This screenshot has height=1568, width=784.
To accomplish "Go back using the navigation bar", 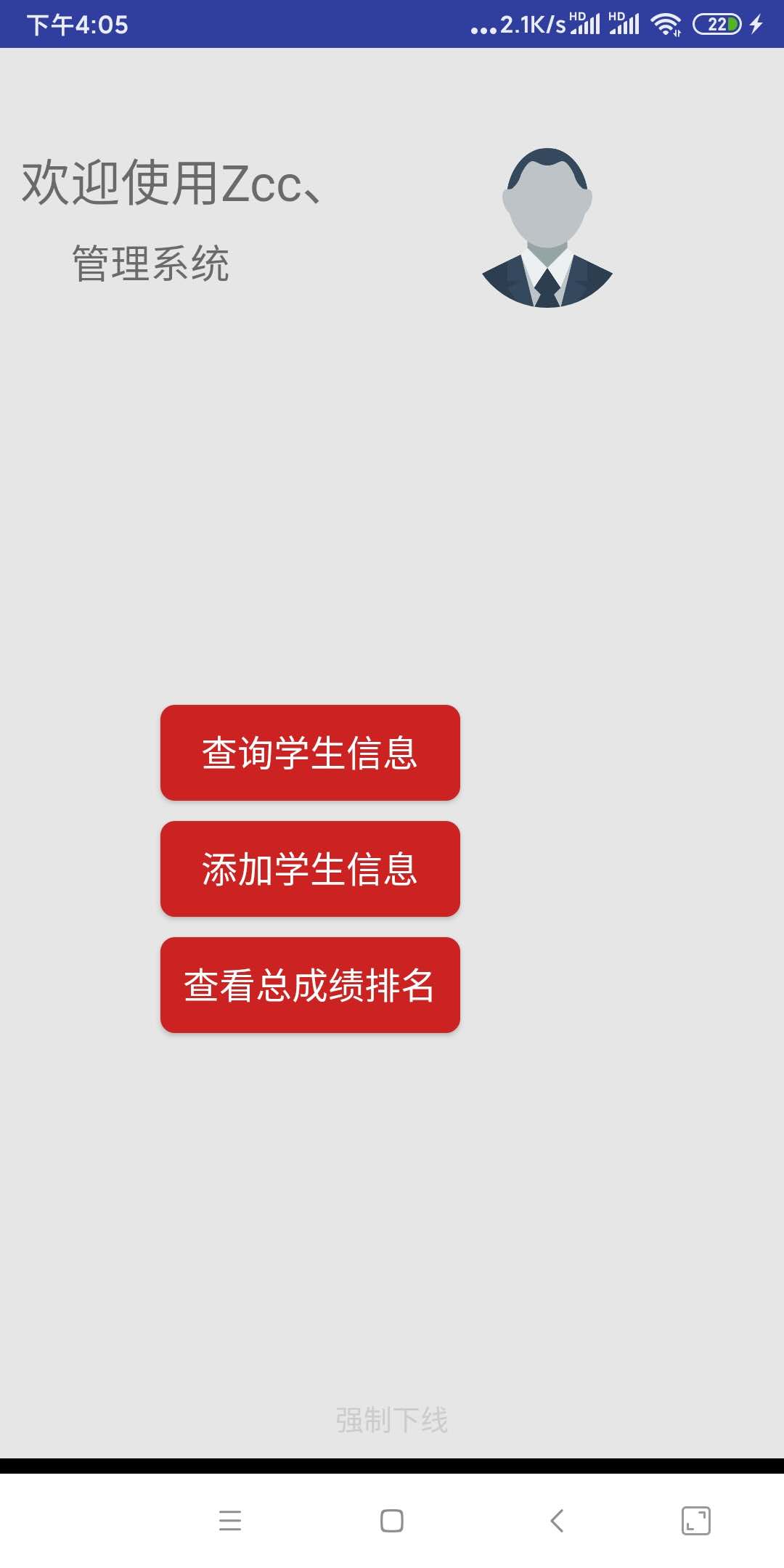I will (x=557, y=1520).
